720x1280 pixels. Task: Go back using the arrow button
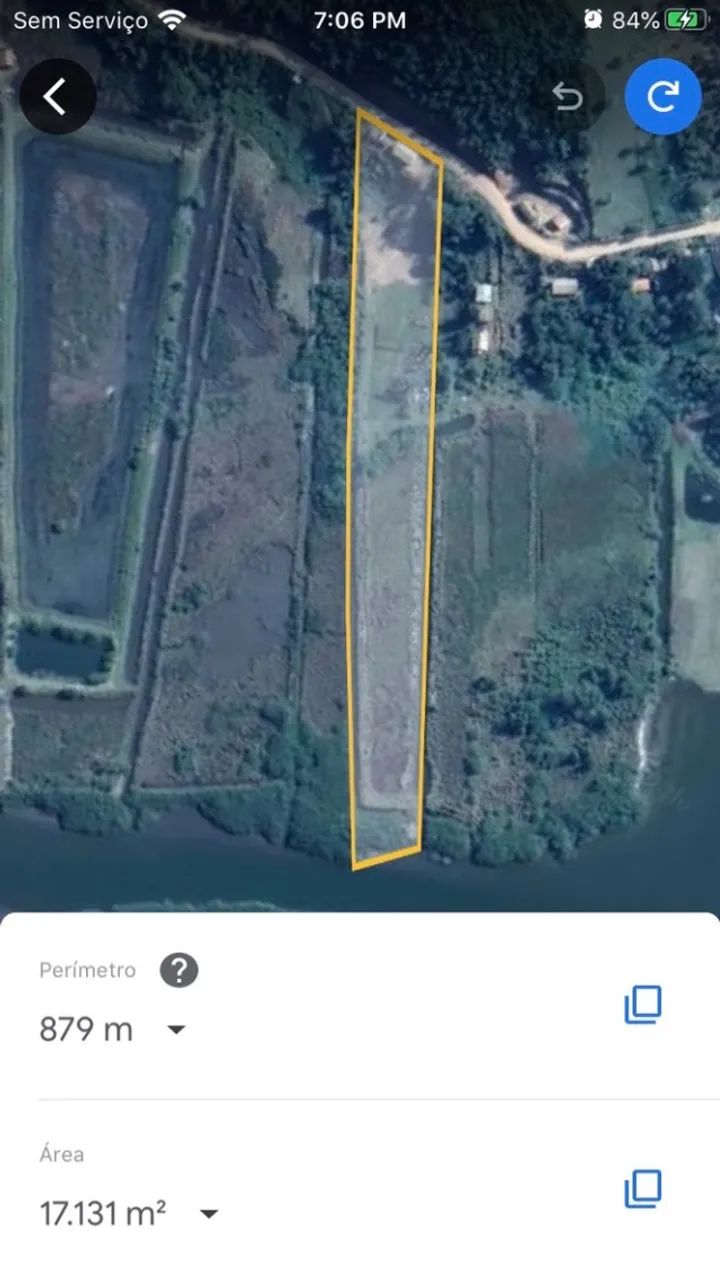(x=57, y=97)
